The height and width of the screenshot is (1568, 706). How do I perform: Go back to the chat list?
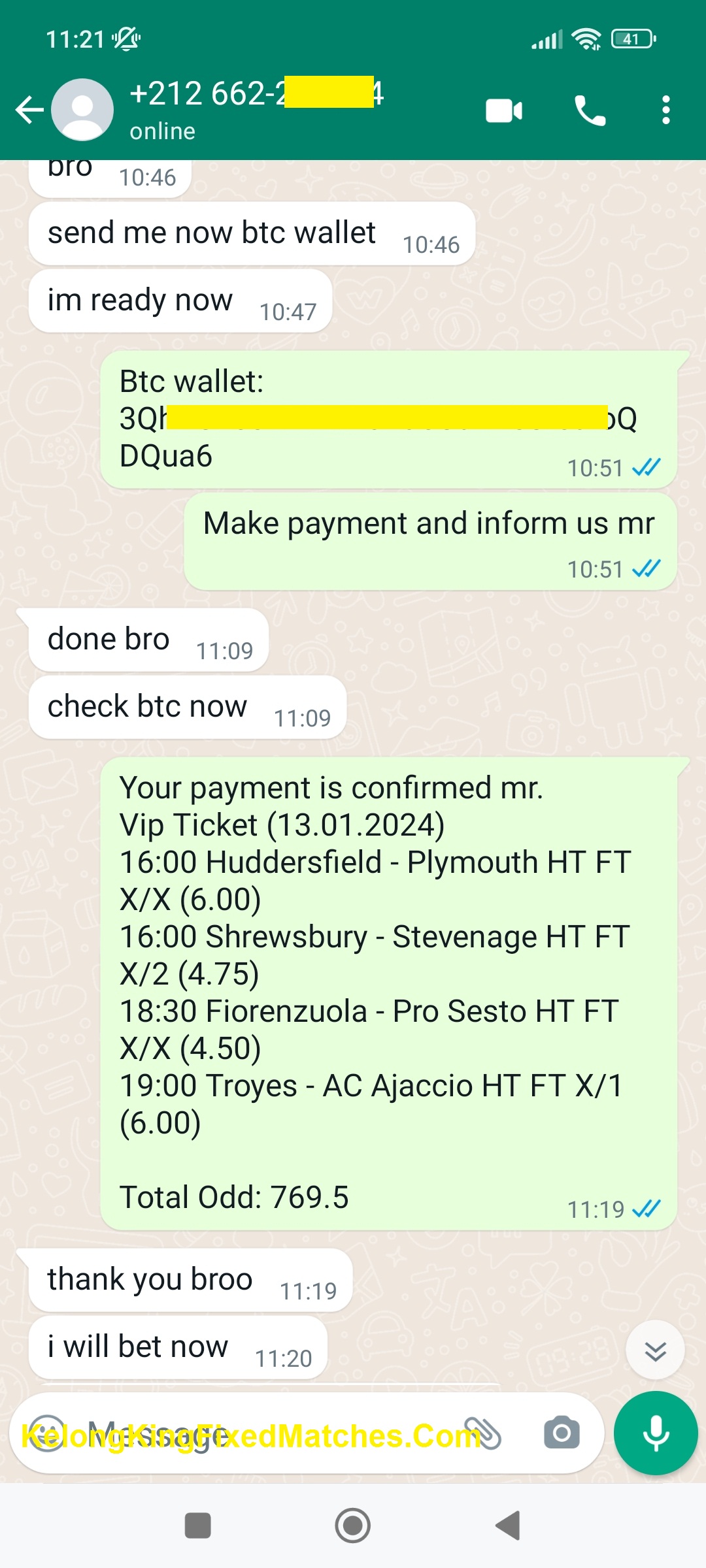29,110
